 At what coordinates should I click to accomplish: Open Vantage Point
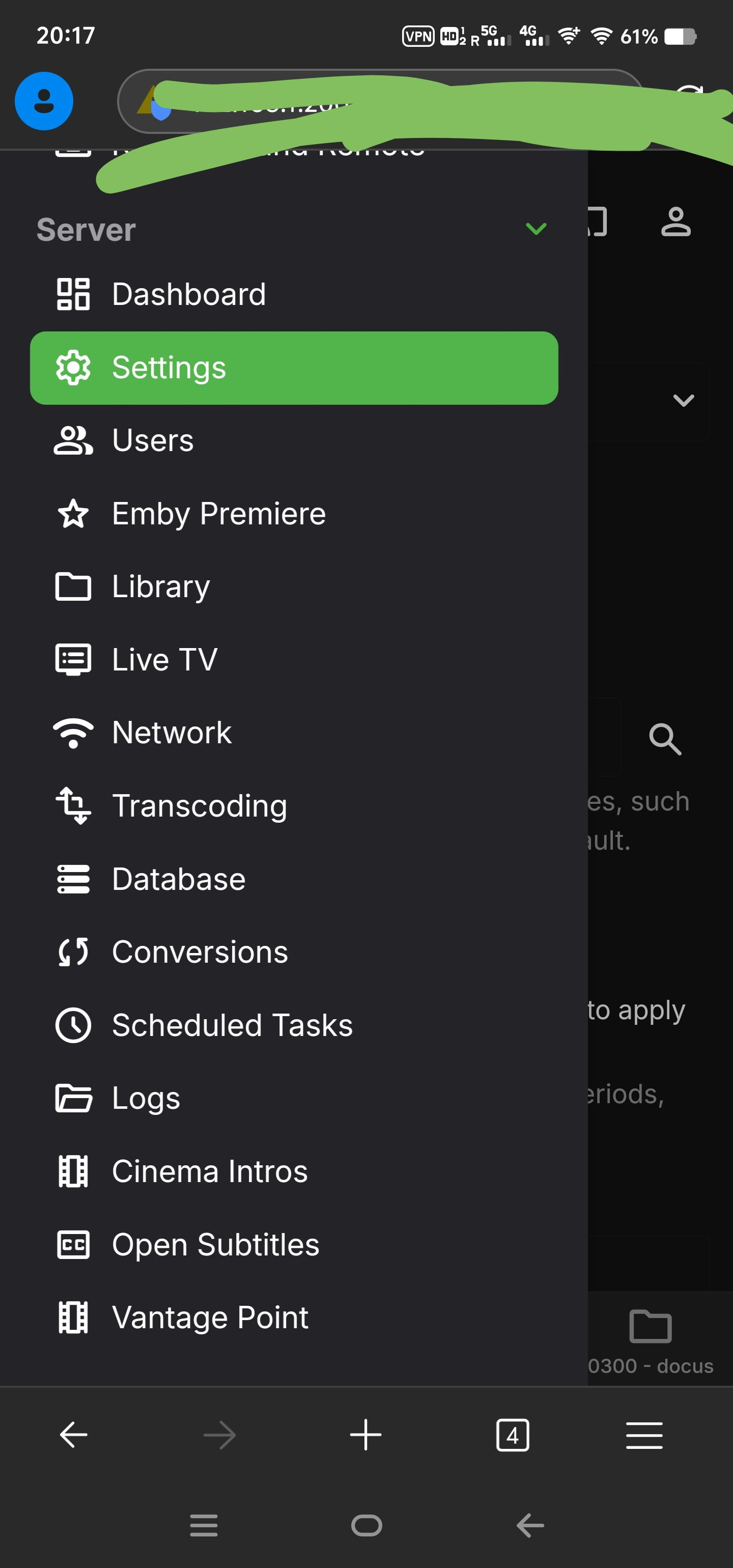[210, 1317]
